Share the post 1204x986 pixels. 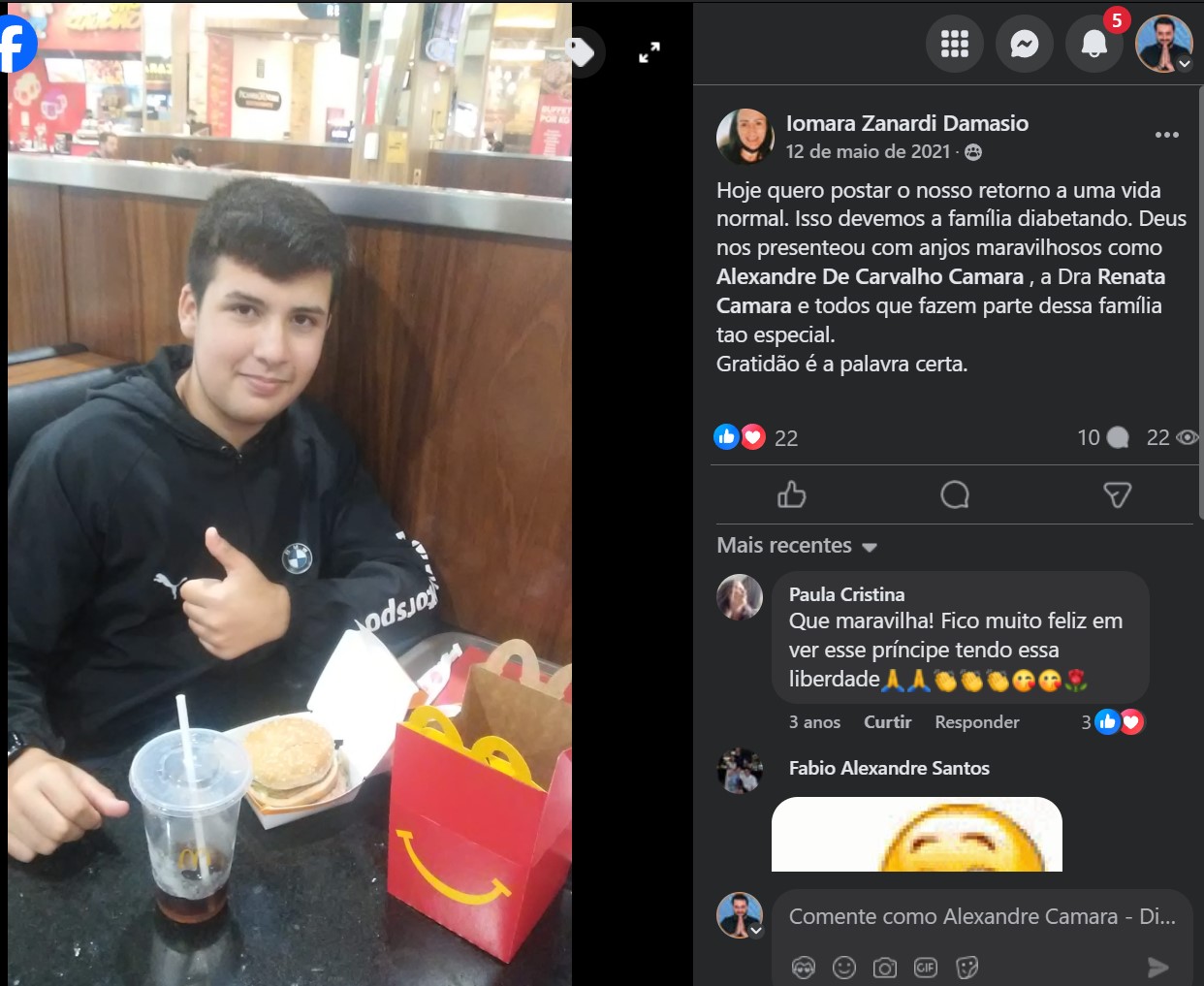[1117, 494]
